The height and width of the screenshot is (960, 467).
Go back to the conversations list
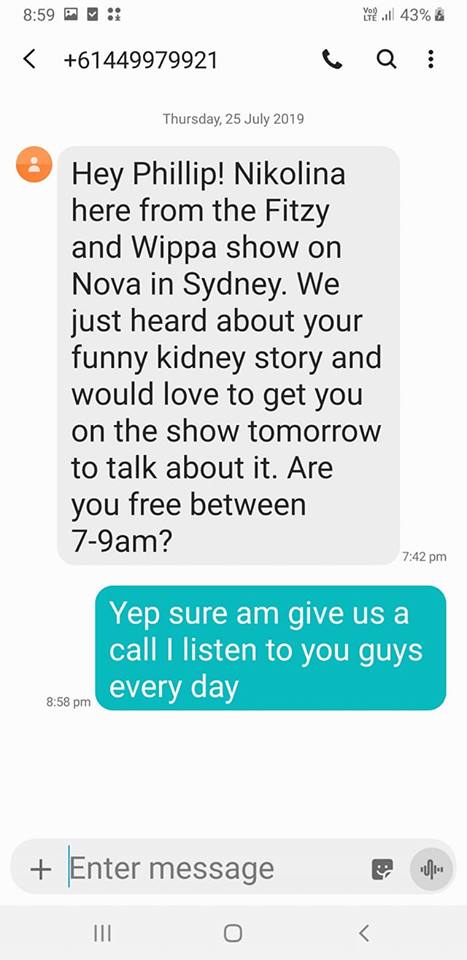[29, 59]
